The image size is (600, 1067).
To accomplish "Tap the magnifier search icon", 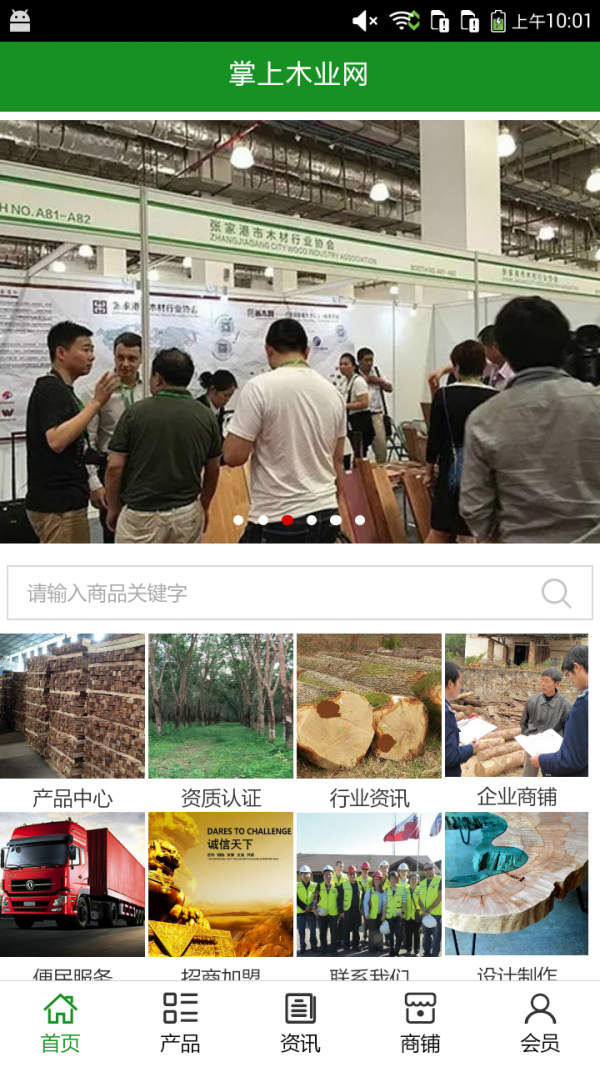I will click(556, 593).
